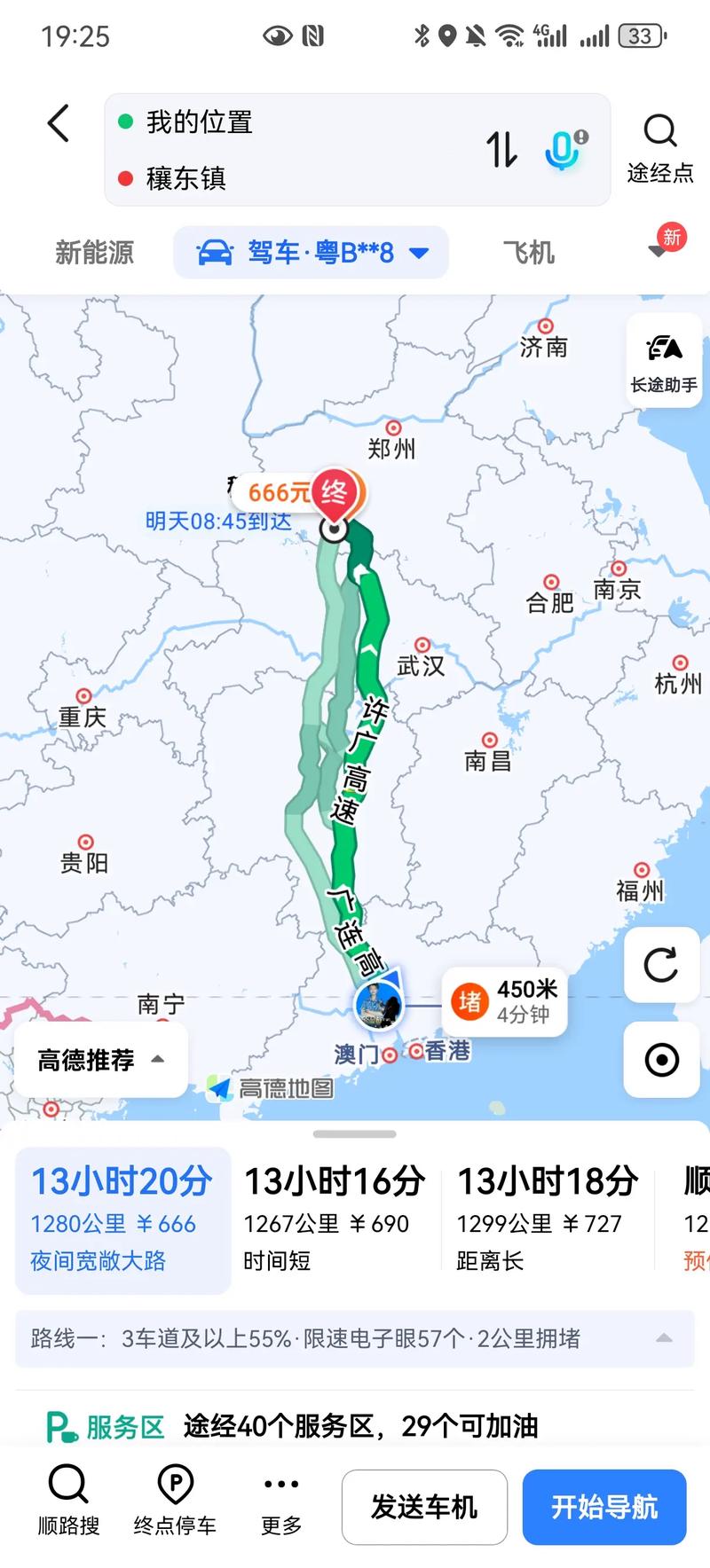Viewport: 710px width, 1568px height.
Task: Tap the swap start and destination icon
Action: [x=501, y=149]
